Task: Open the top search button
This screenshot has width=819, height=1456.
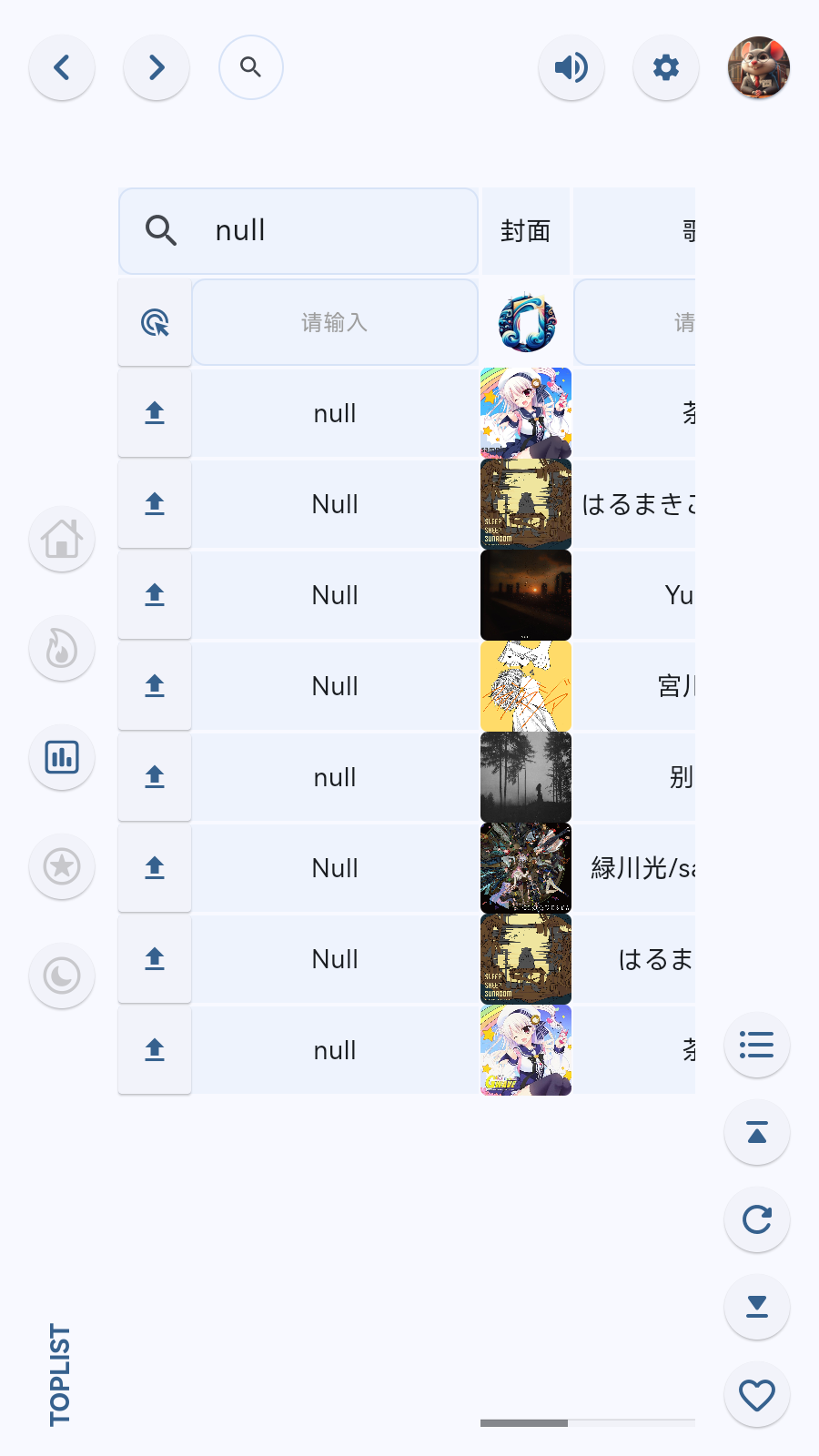Action: [251, 67]
